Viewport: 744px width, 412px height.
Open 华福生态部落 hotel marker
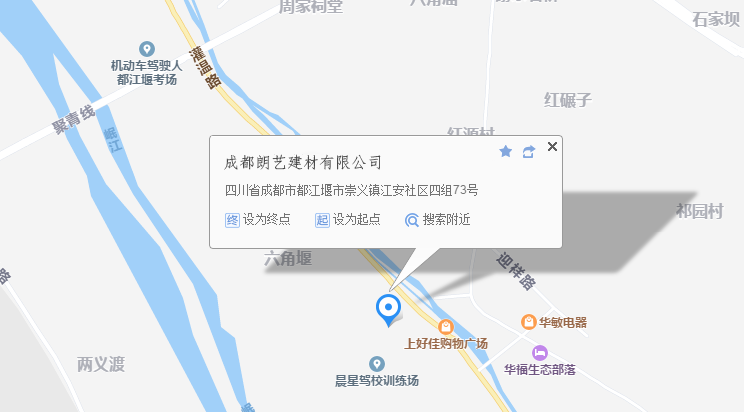coord(540,353)
